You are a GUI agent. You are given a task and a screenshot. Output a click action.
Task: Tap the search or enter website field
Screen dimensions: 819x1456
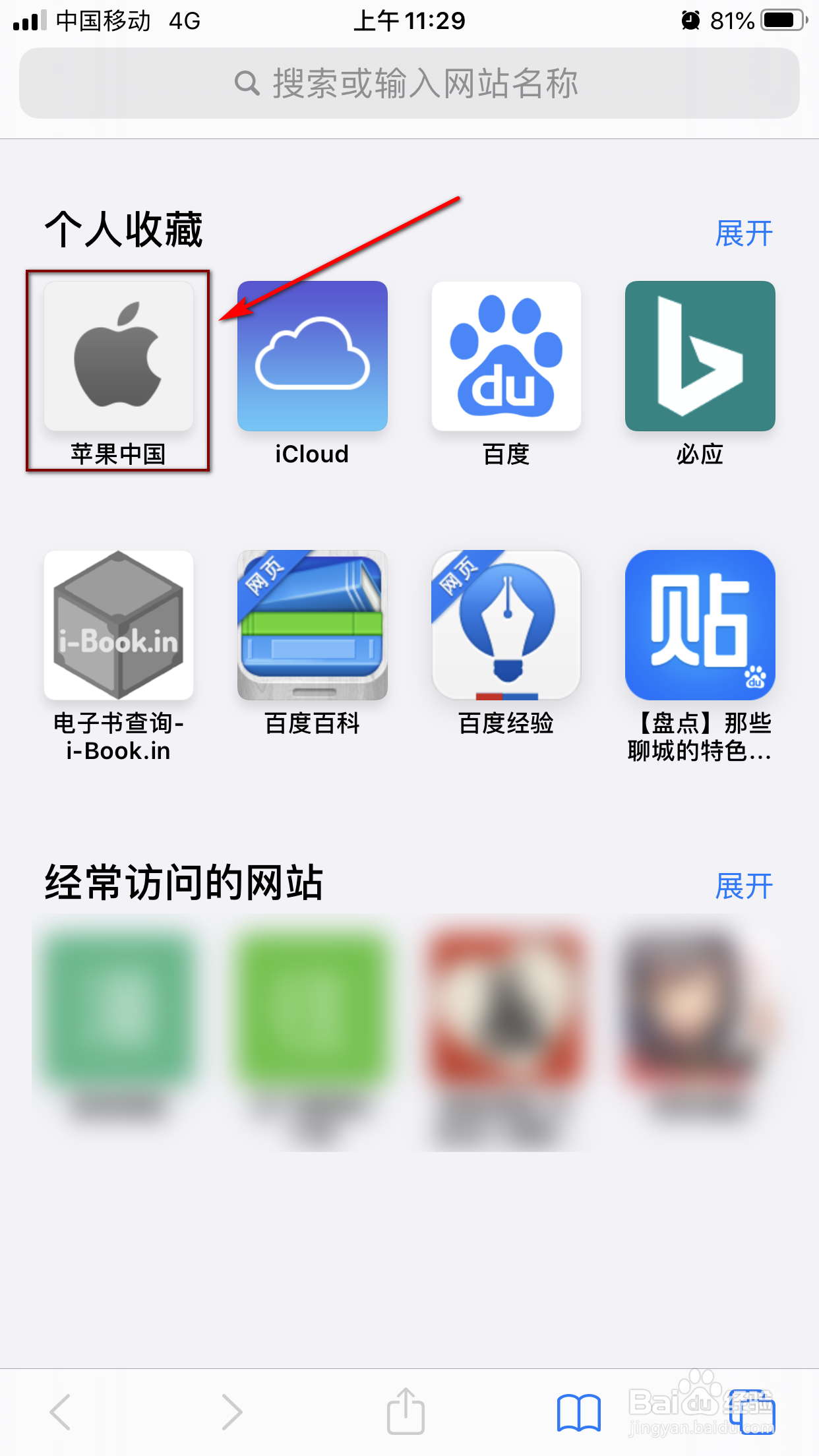409,82
